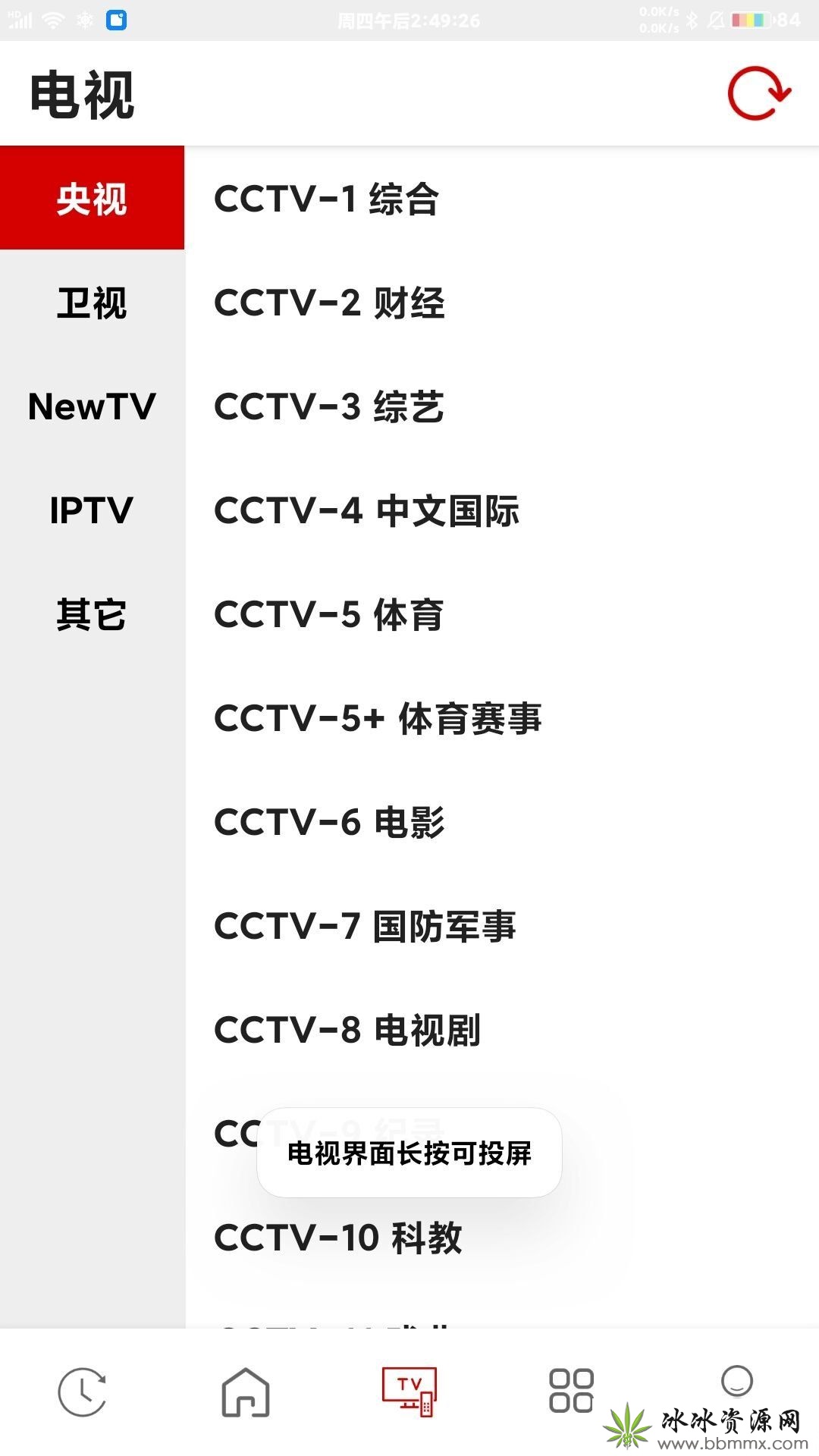Watch CCTV-5 体育 channel
The height and width of the screenshot is (1456, 819).
click(x=502, y=615)
